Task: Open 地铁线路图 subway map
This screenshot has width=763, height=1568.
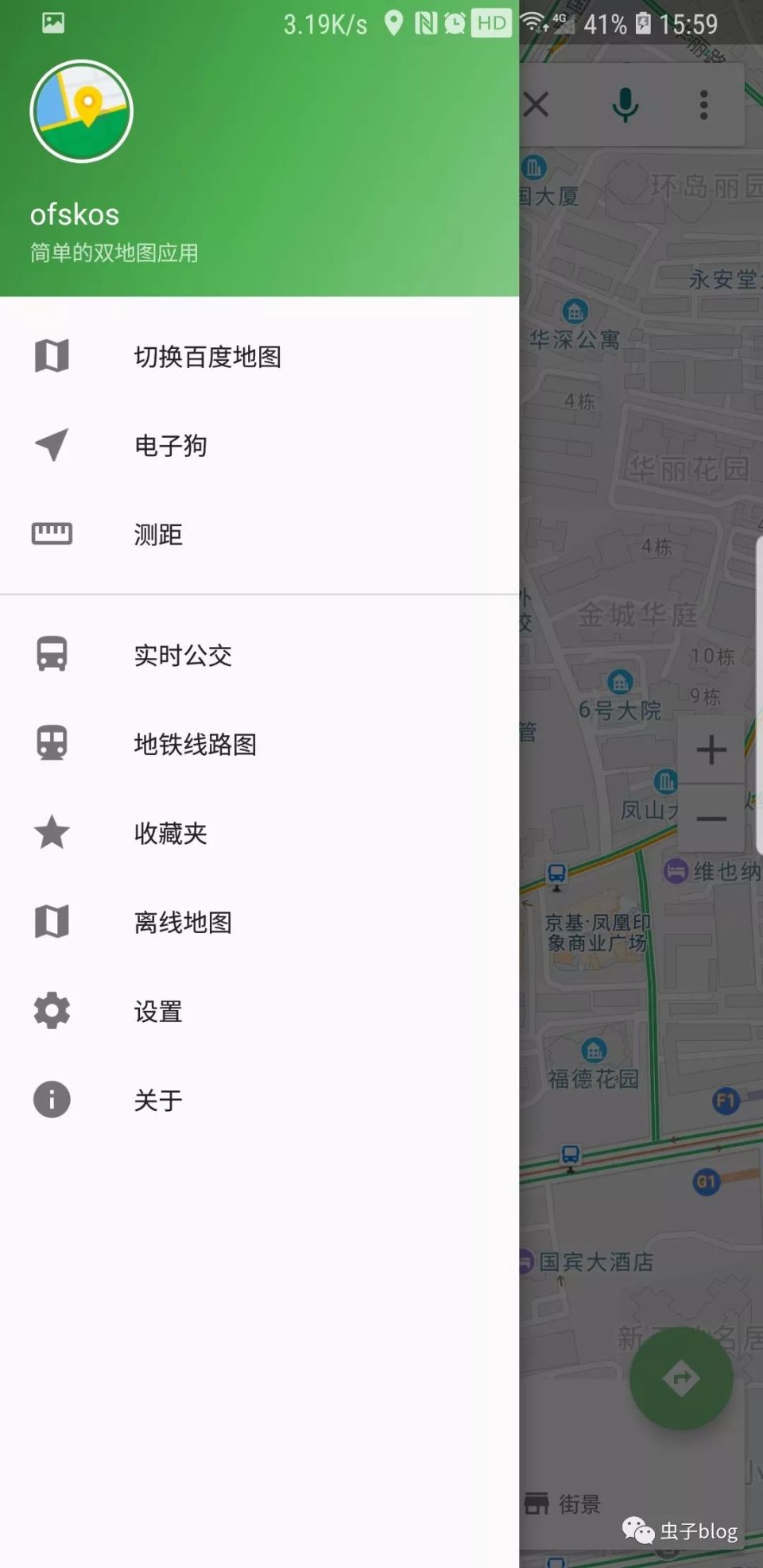Action: [x=259, y=745]
